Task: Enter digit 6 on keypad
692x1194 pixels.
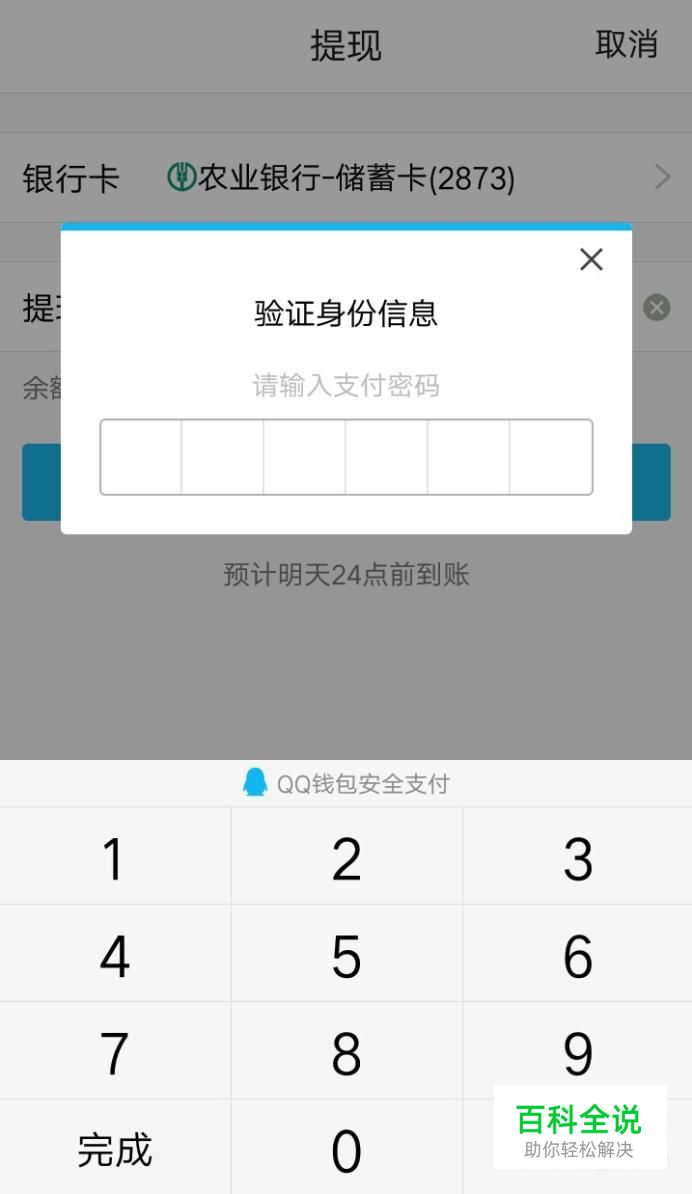Action: point(577,955)
